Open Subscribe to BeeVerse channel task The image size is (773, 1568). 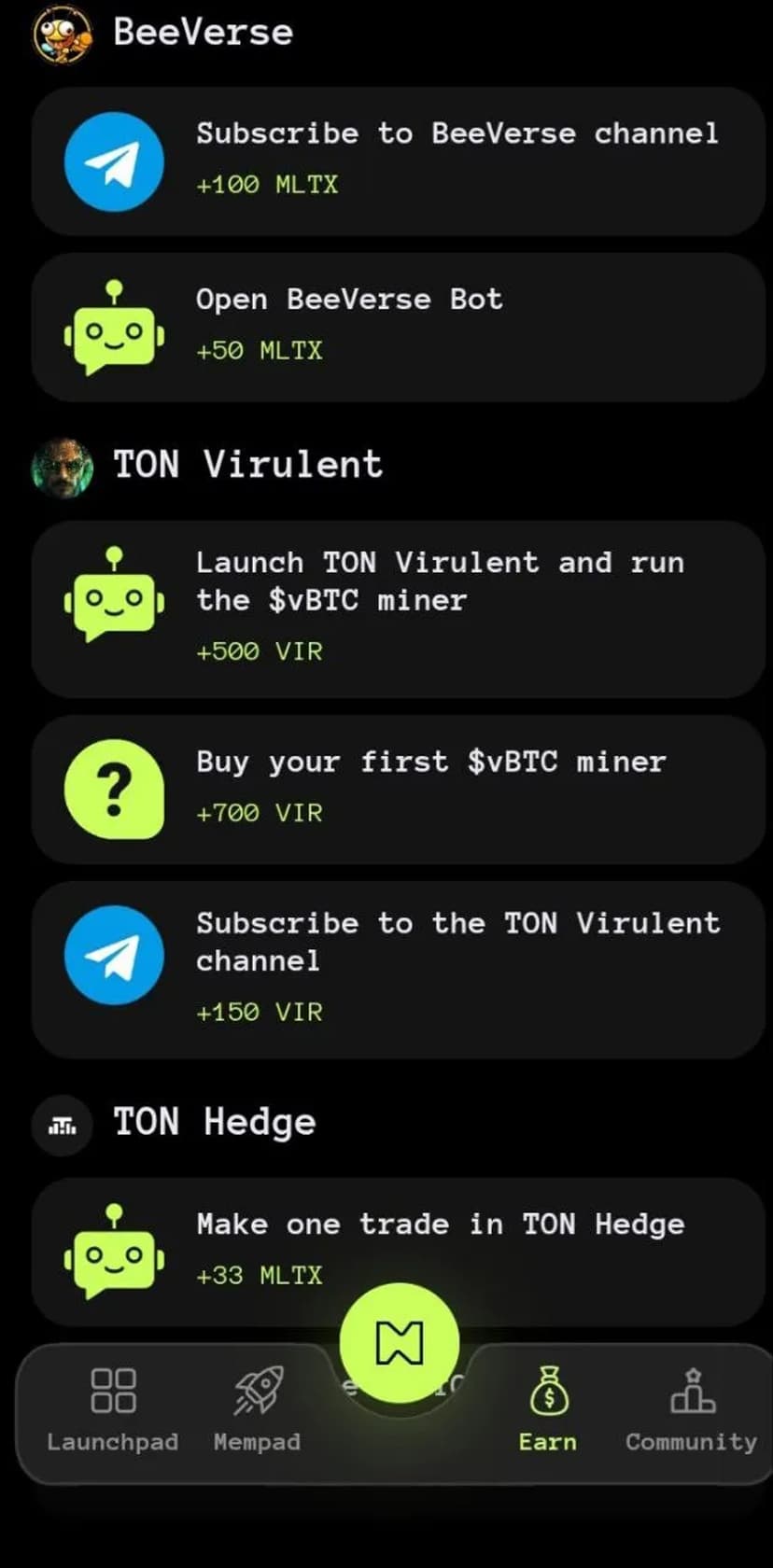point(398,161)
